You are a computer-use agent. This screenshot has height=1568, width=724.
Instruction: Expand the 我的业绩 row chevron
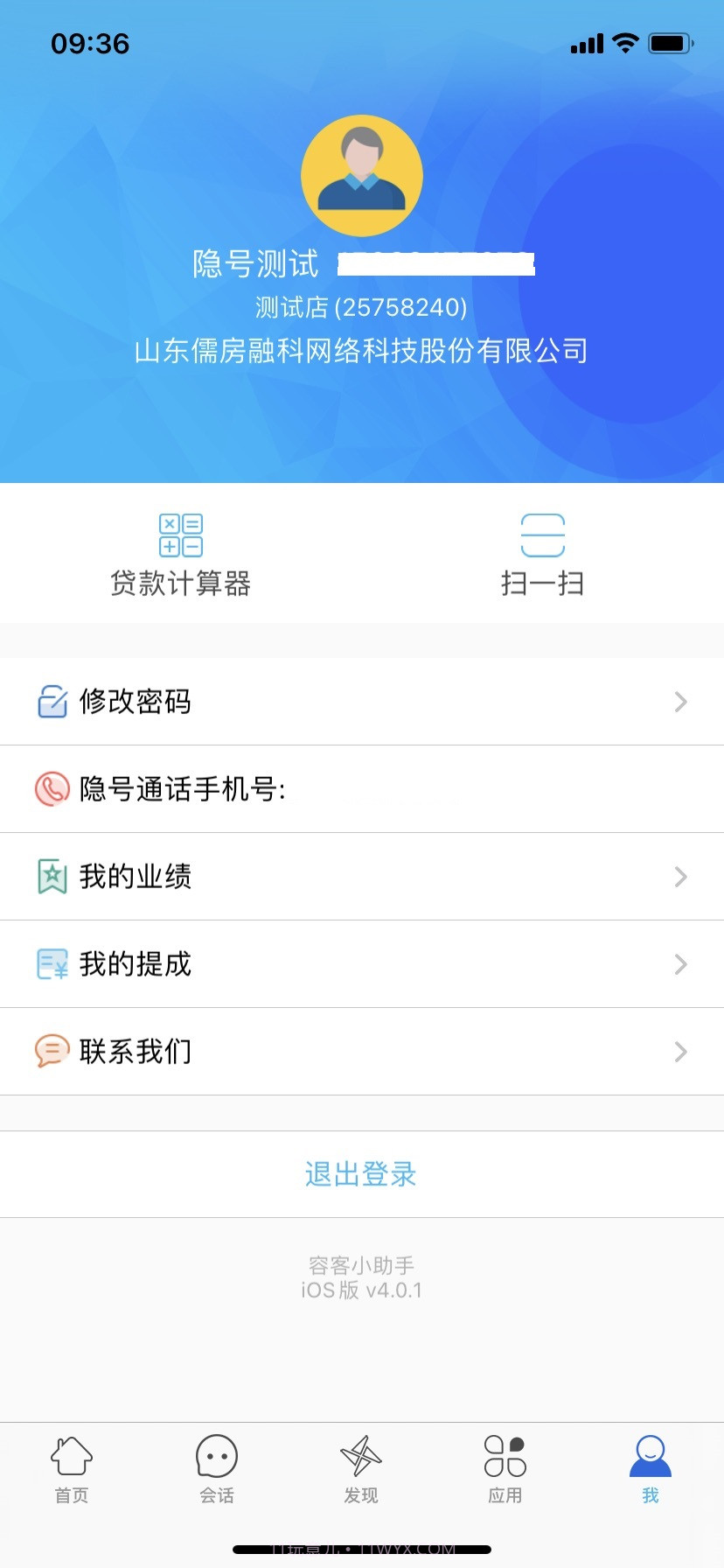[x=681, y=876]
